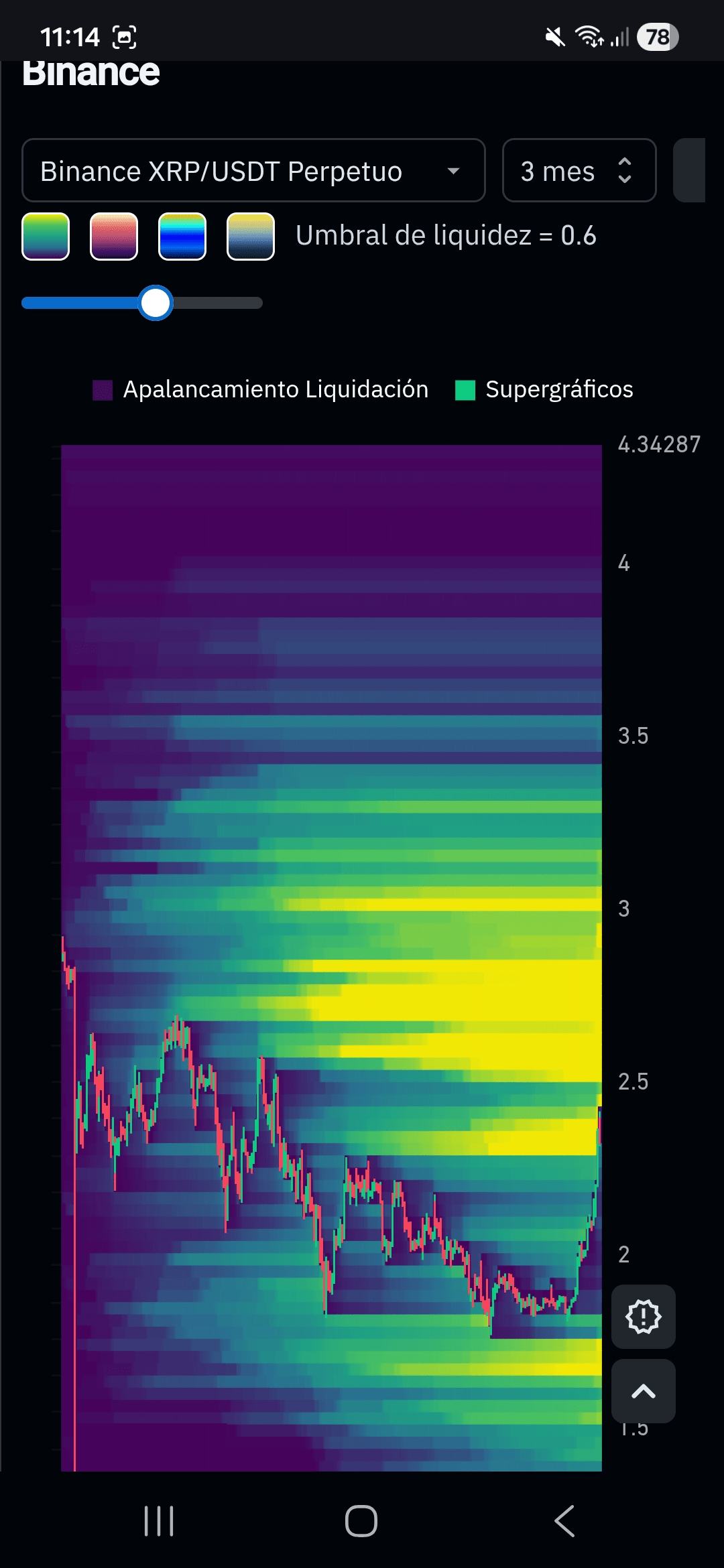Go back using the system back button
Viewport: 724px width, 1568px height.
[x=564, y=1520]
